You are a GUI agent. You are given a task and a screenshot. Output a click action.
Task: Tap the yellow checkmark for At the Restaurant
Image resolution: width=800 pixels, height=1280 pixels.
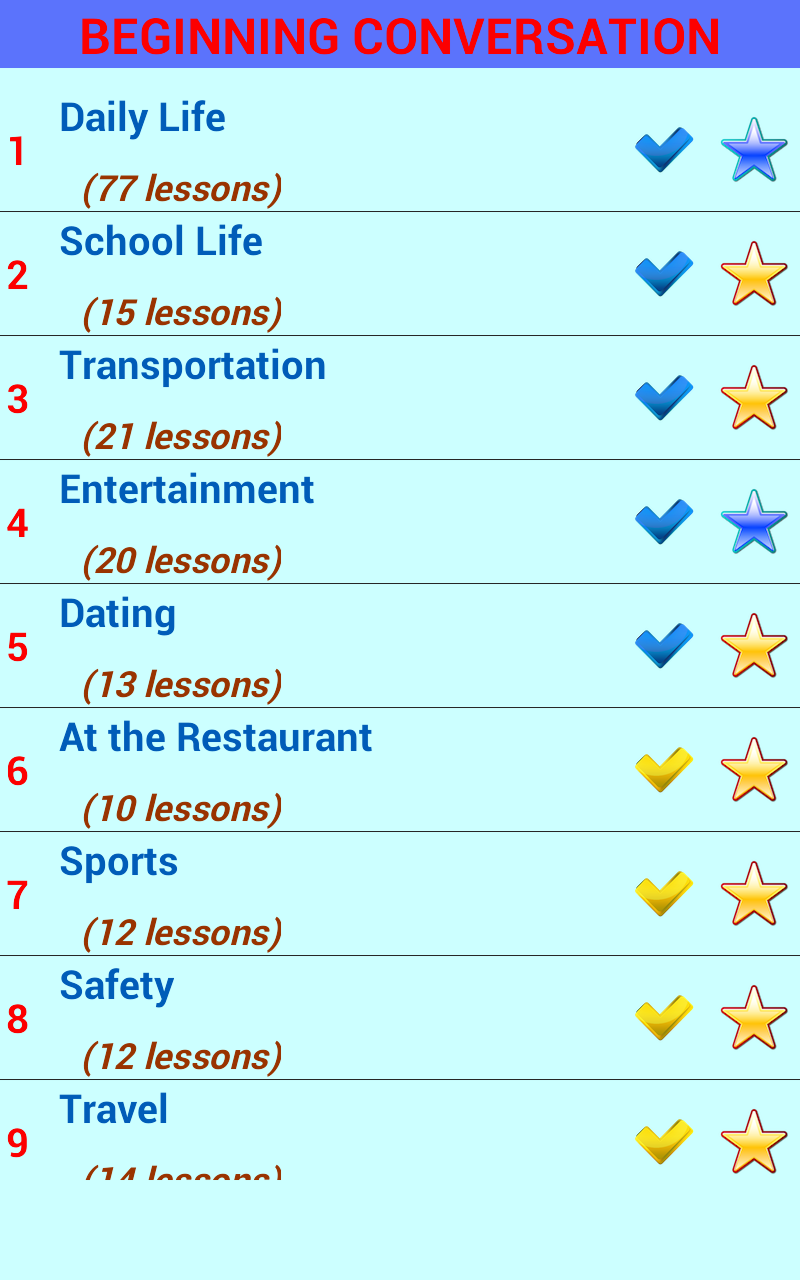[664, 770]
